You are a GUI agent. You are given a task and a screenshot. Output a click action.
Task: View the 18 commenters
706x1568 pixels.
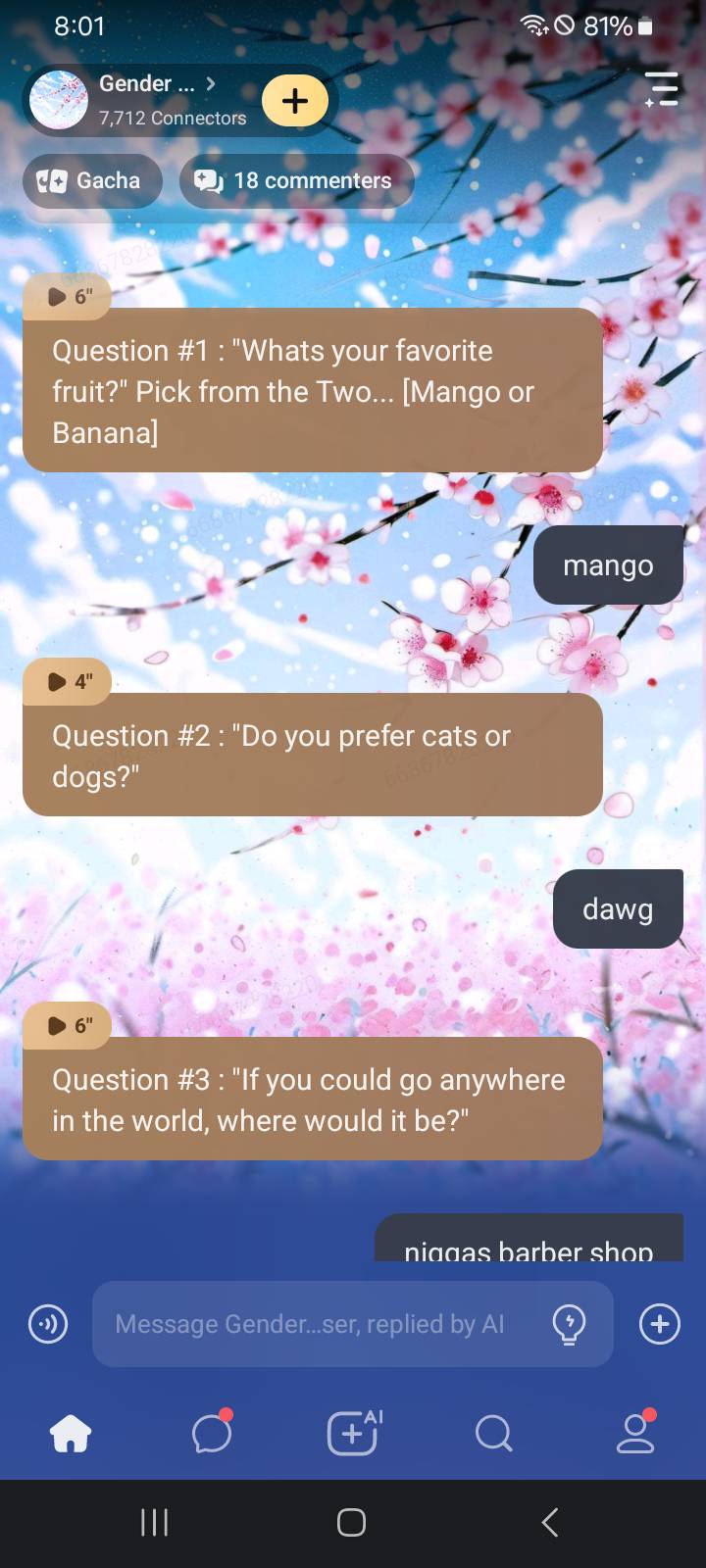point(296,180)
